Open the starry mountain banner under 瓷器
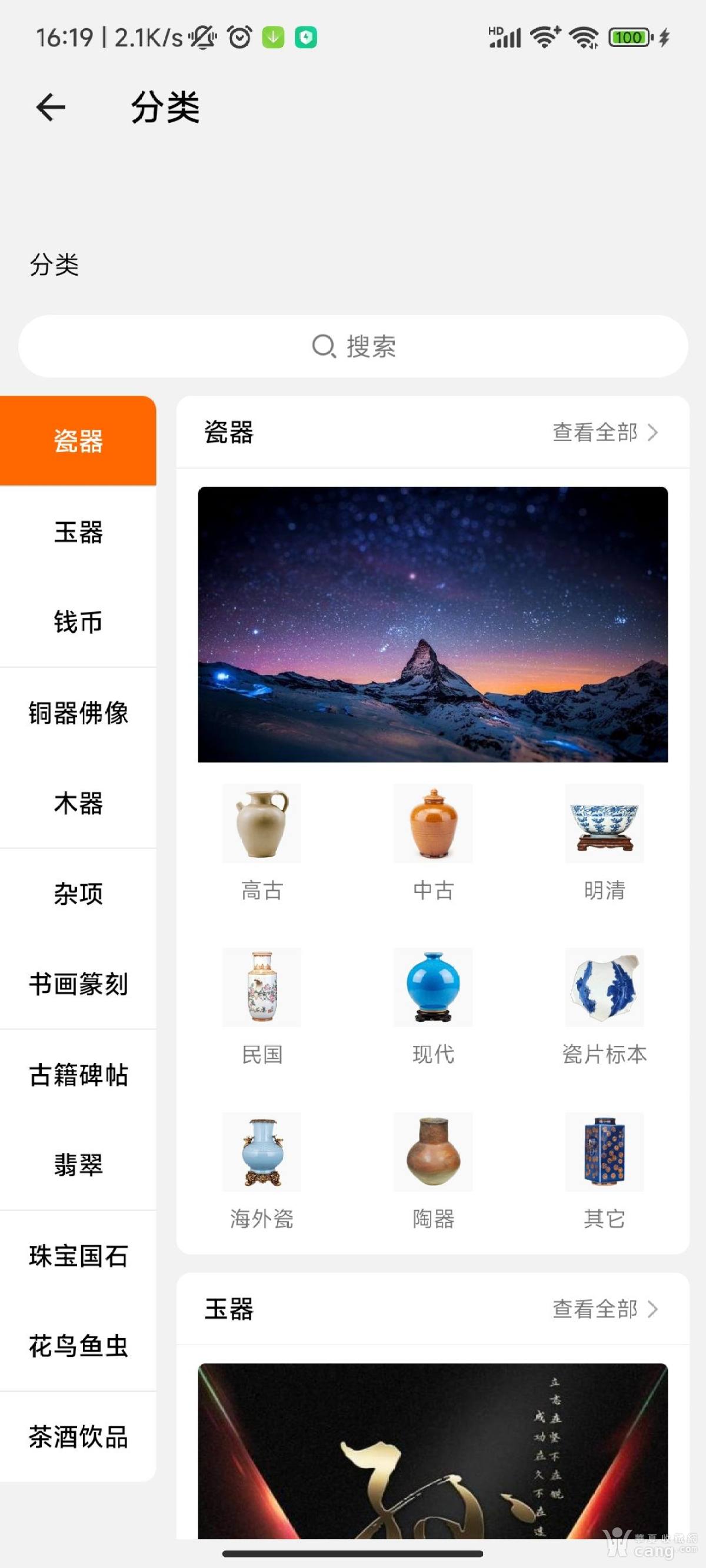Viewport: 706px width, 1568px height. (x=433, y=624)
